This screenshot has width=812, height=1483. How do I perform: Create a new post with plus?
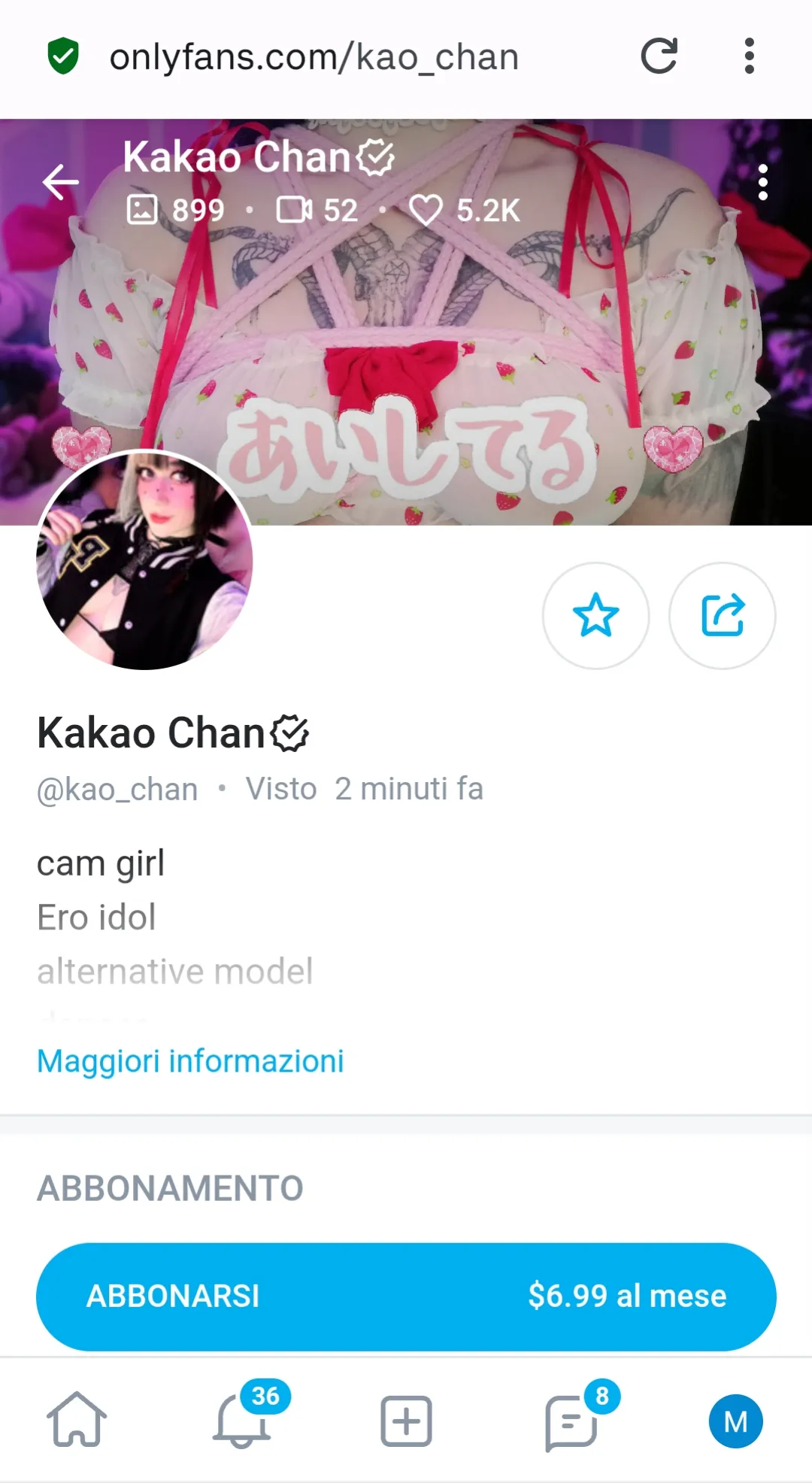(406, 1421)
